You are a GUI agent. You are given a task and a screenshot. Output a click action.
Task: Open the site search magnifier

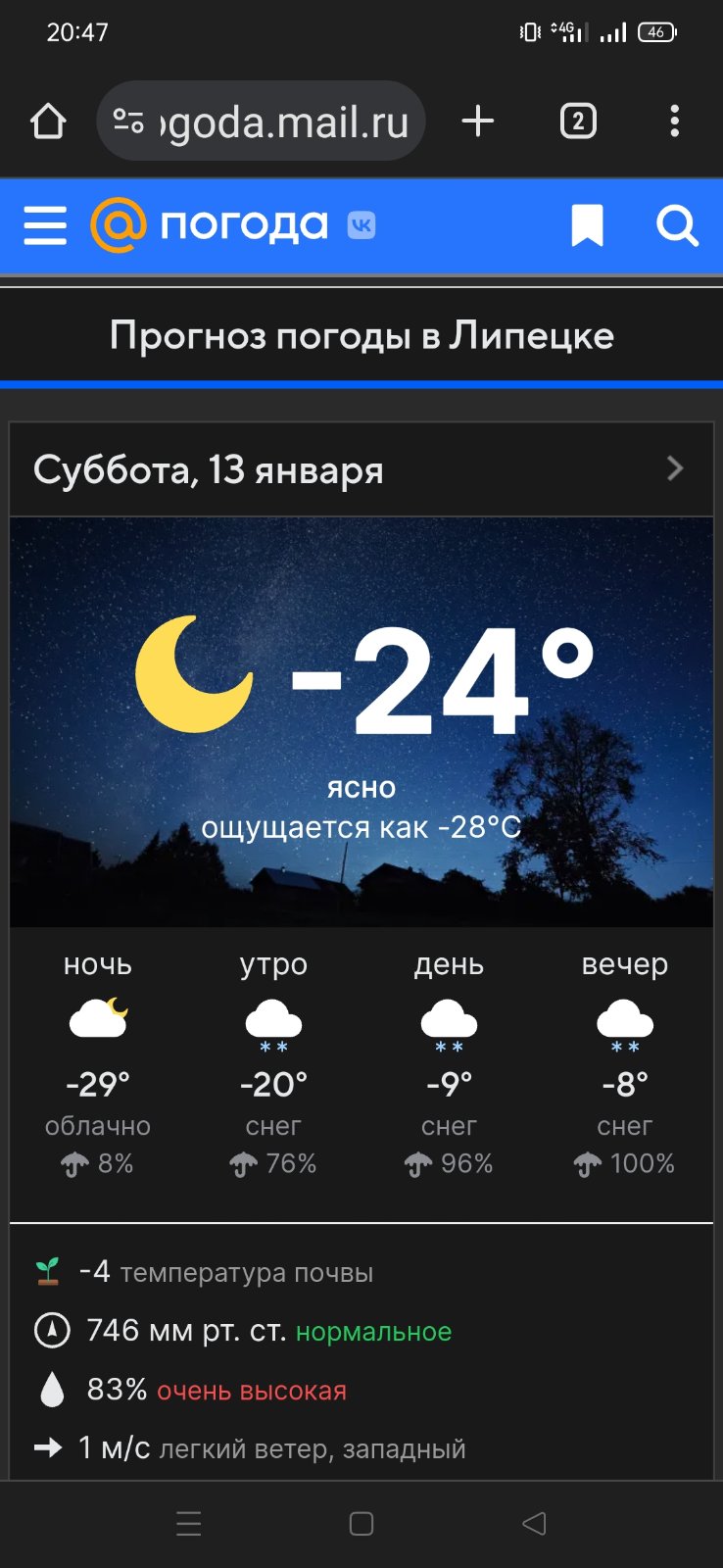point(677,225)
